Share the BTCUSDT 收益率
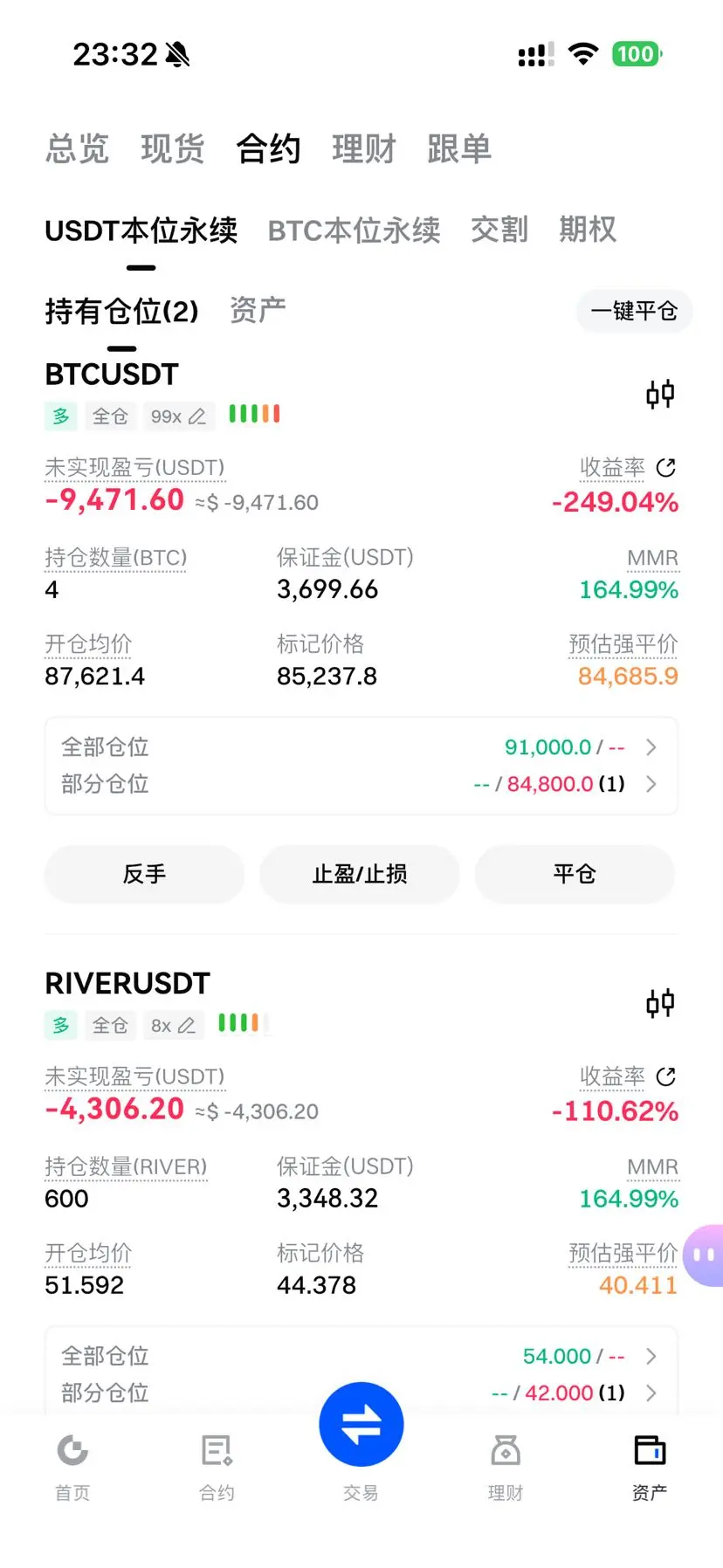 pos(666,468)
